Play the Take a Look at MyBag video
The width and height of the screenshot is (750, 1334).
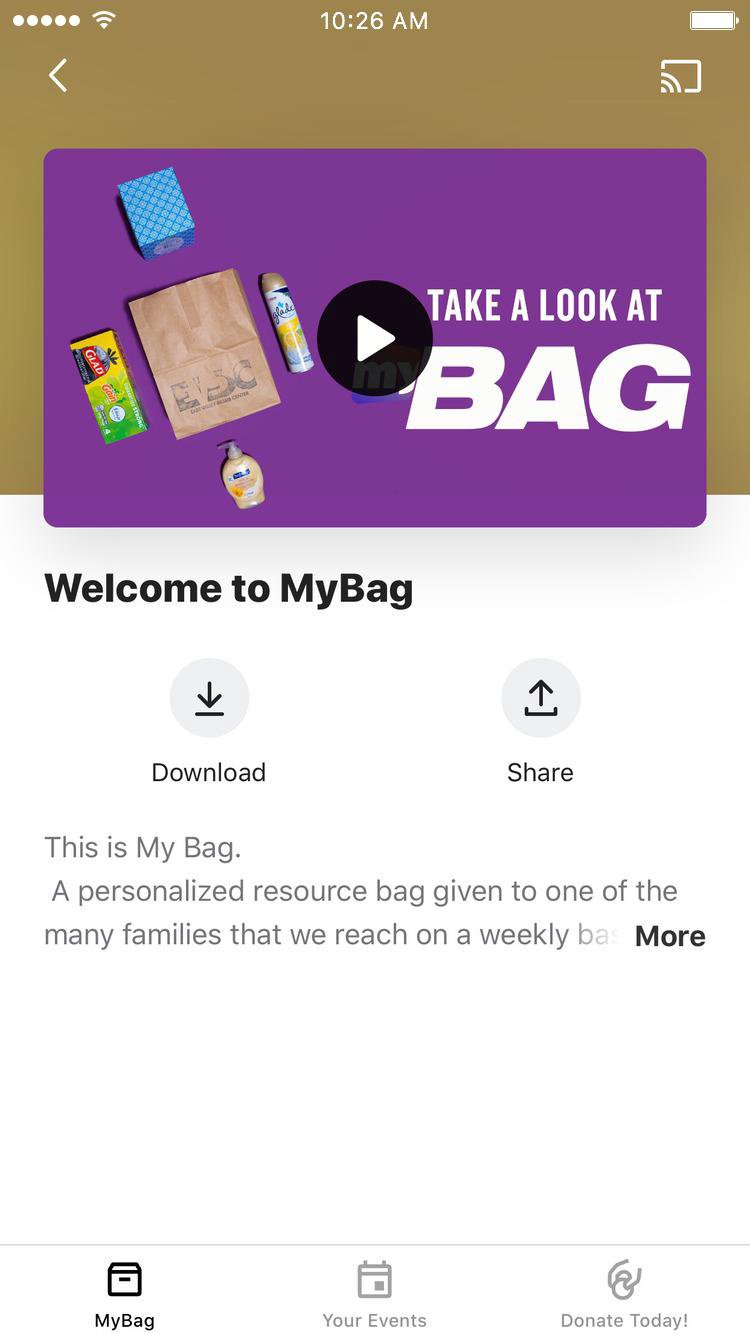(x=375, y=338)
